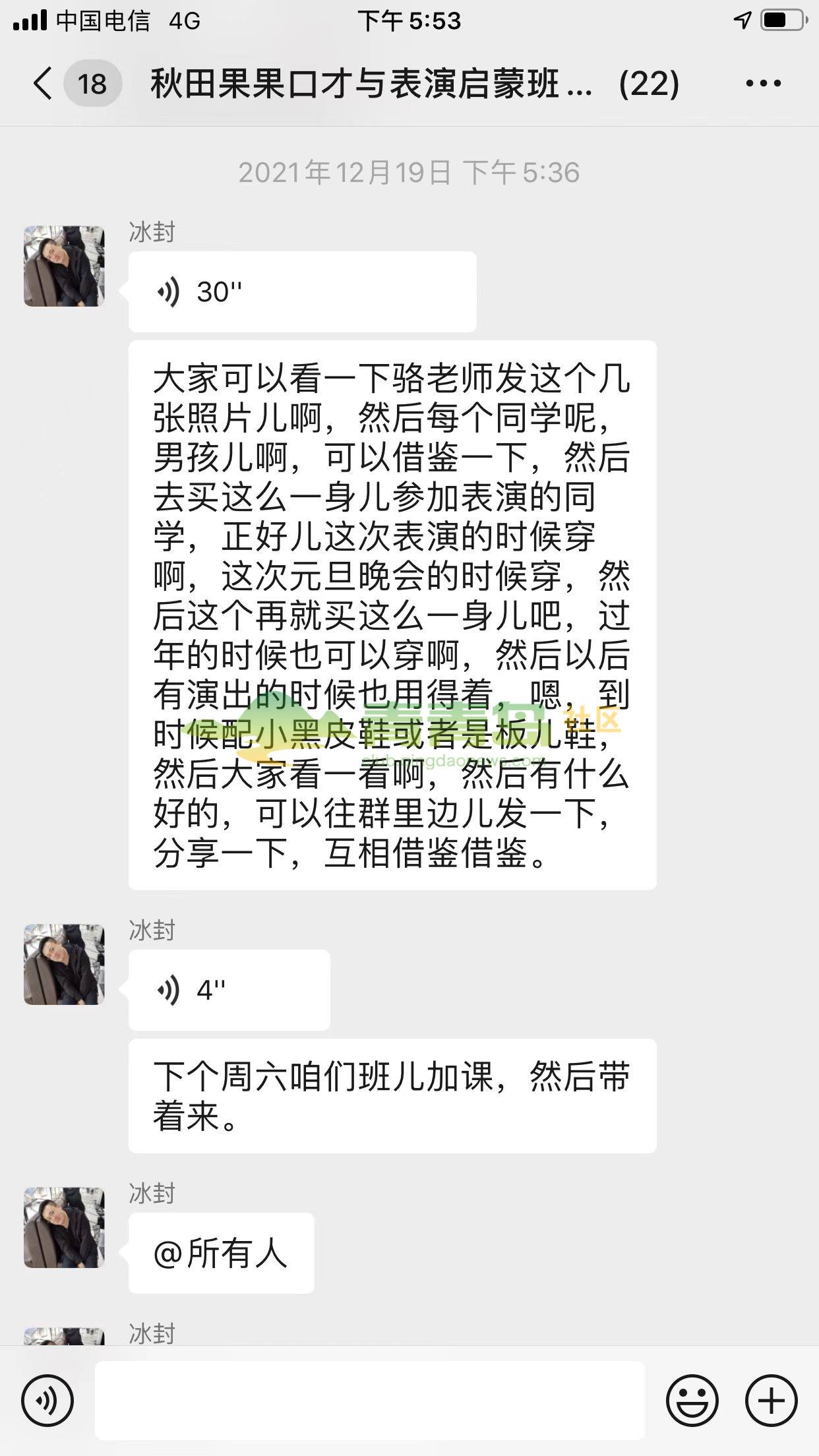Open the plus attachments menu
819x1456 pixels.
(x=771, y=1401)
